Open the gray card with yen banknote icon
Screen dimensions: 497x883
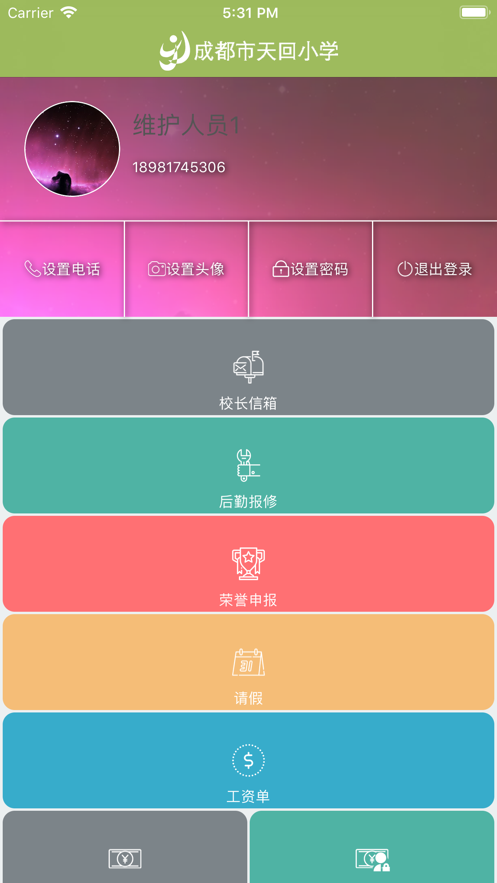point(125,847)
